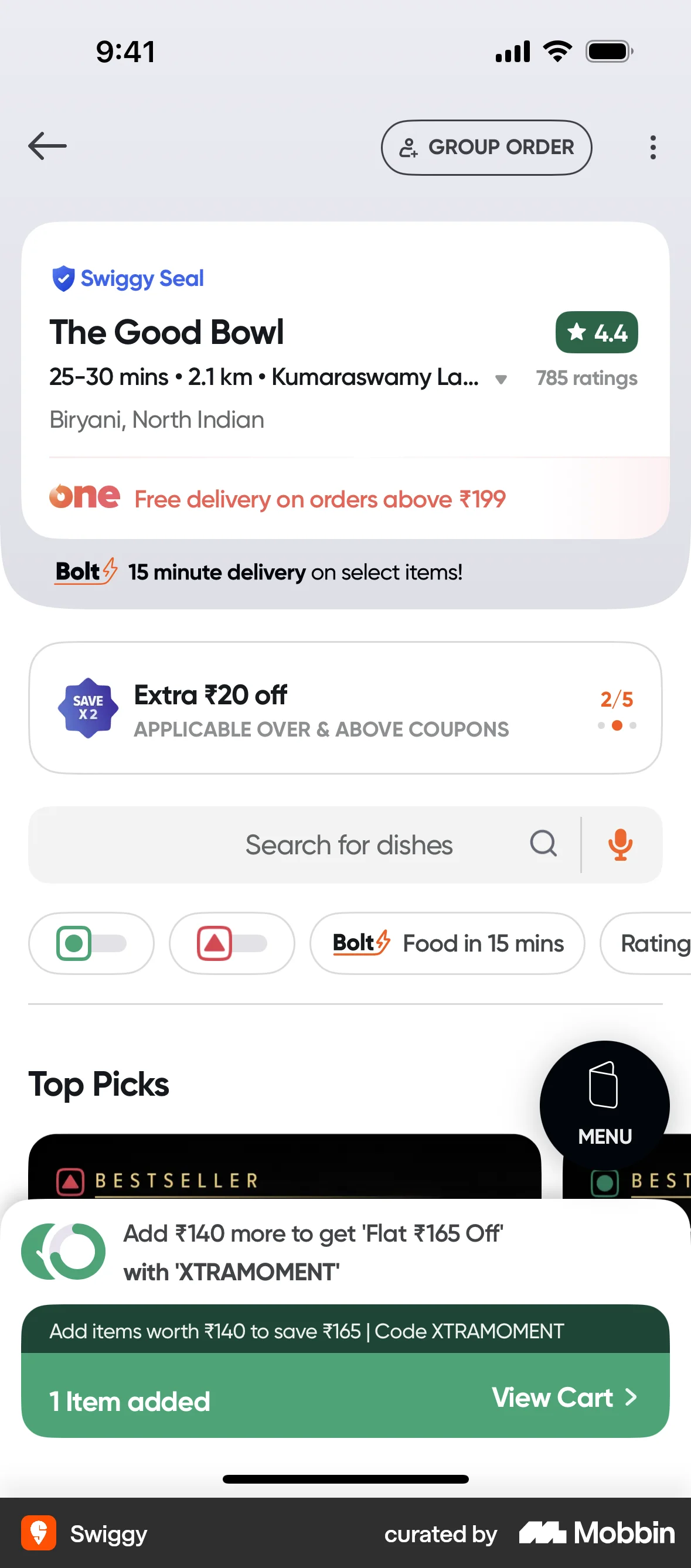Tap the voice search microphone
Screen dimensions: 691x1568
pyautogui.click(x=619, y=844)
